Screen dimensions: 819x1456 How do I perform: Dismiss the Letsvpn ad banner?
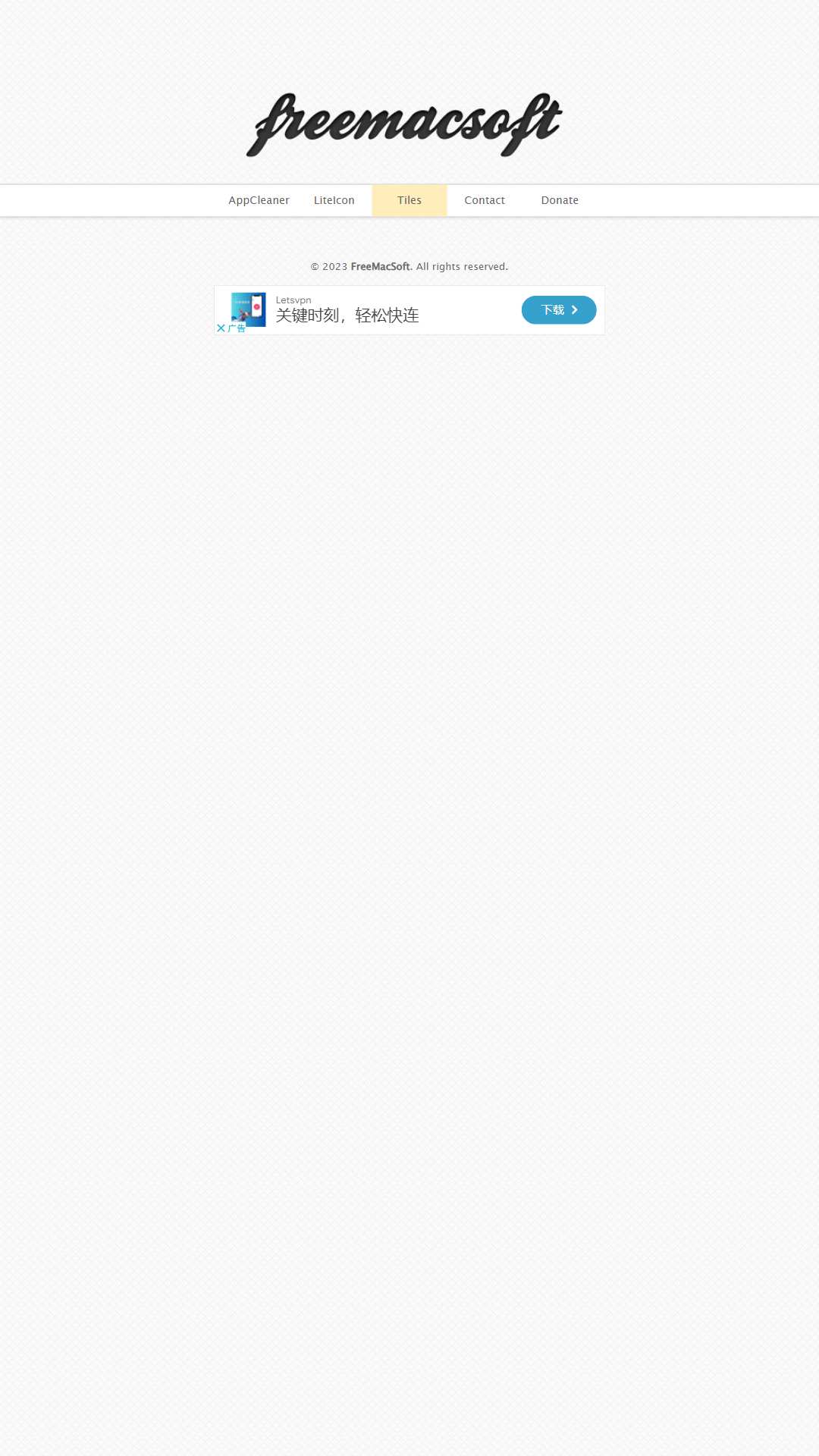(x=221, y=328)
